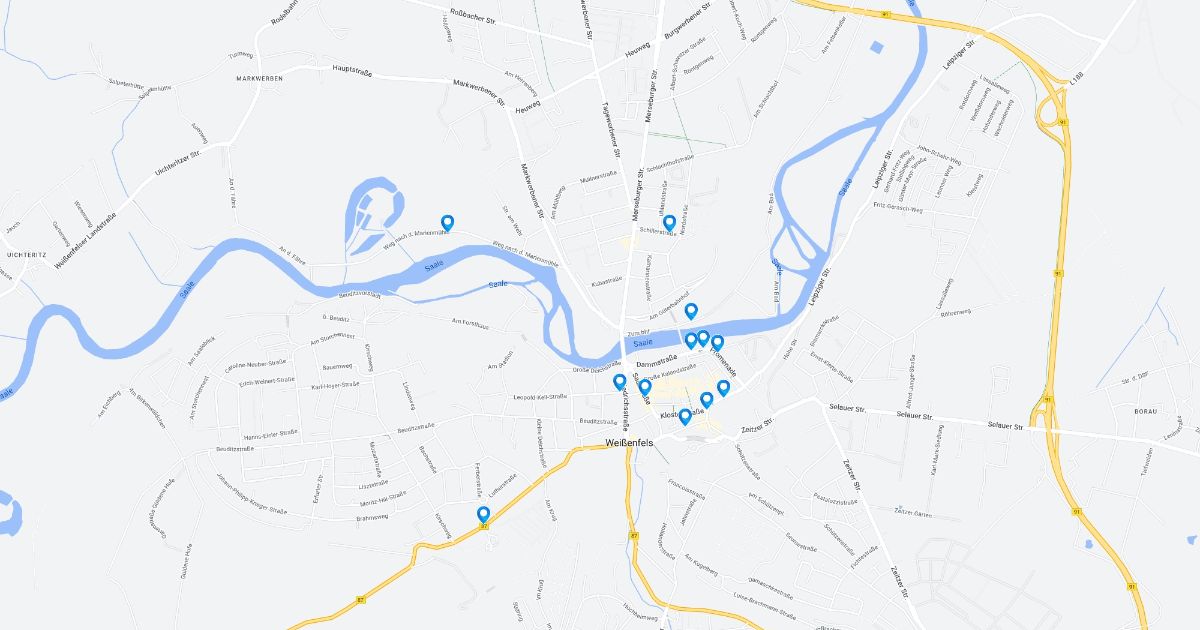Tap the pin on Klosterstraße
This screenshot has height=630, width=1200.
pyautogui.click(x=685, y=417)
